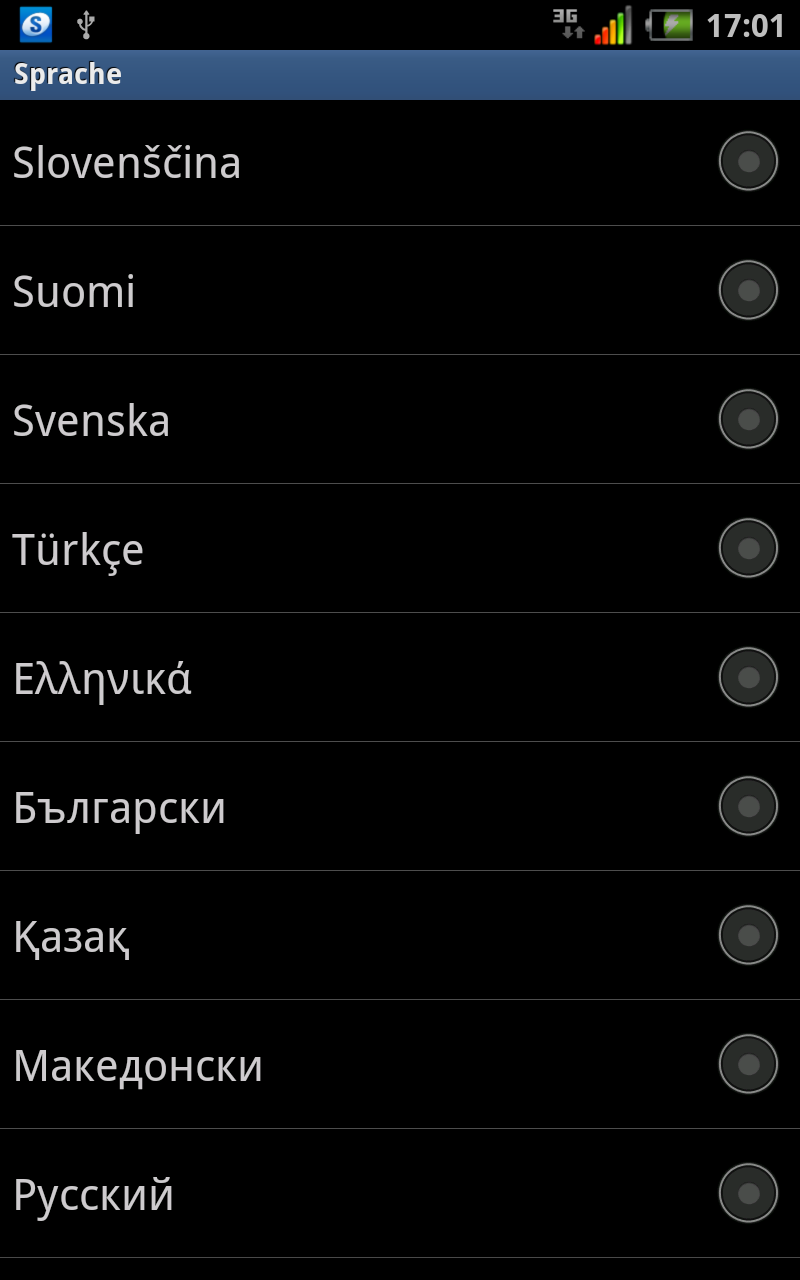Choose Русский as the language

400,1193
